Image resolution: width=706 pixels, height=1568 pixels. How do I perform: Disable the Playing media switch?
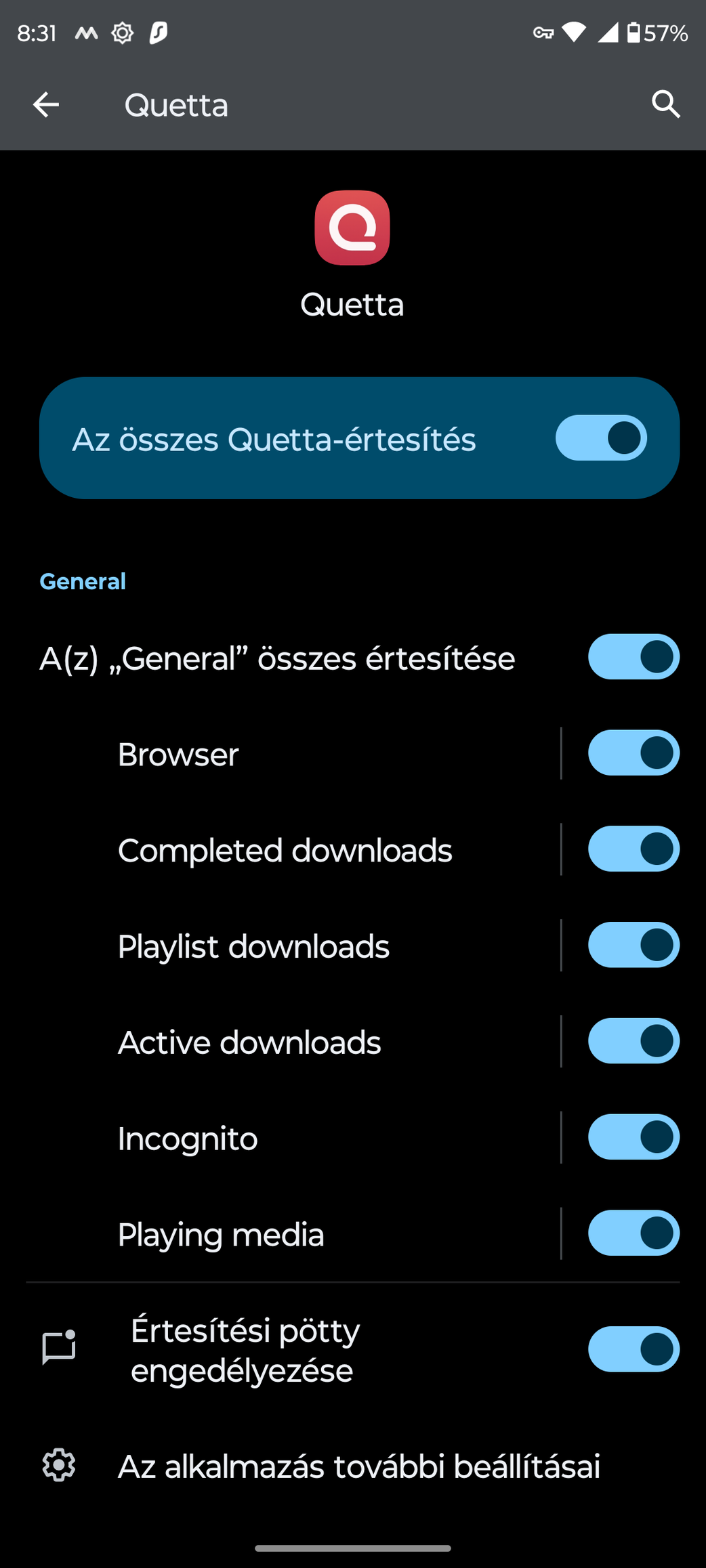634,1233
